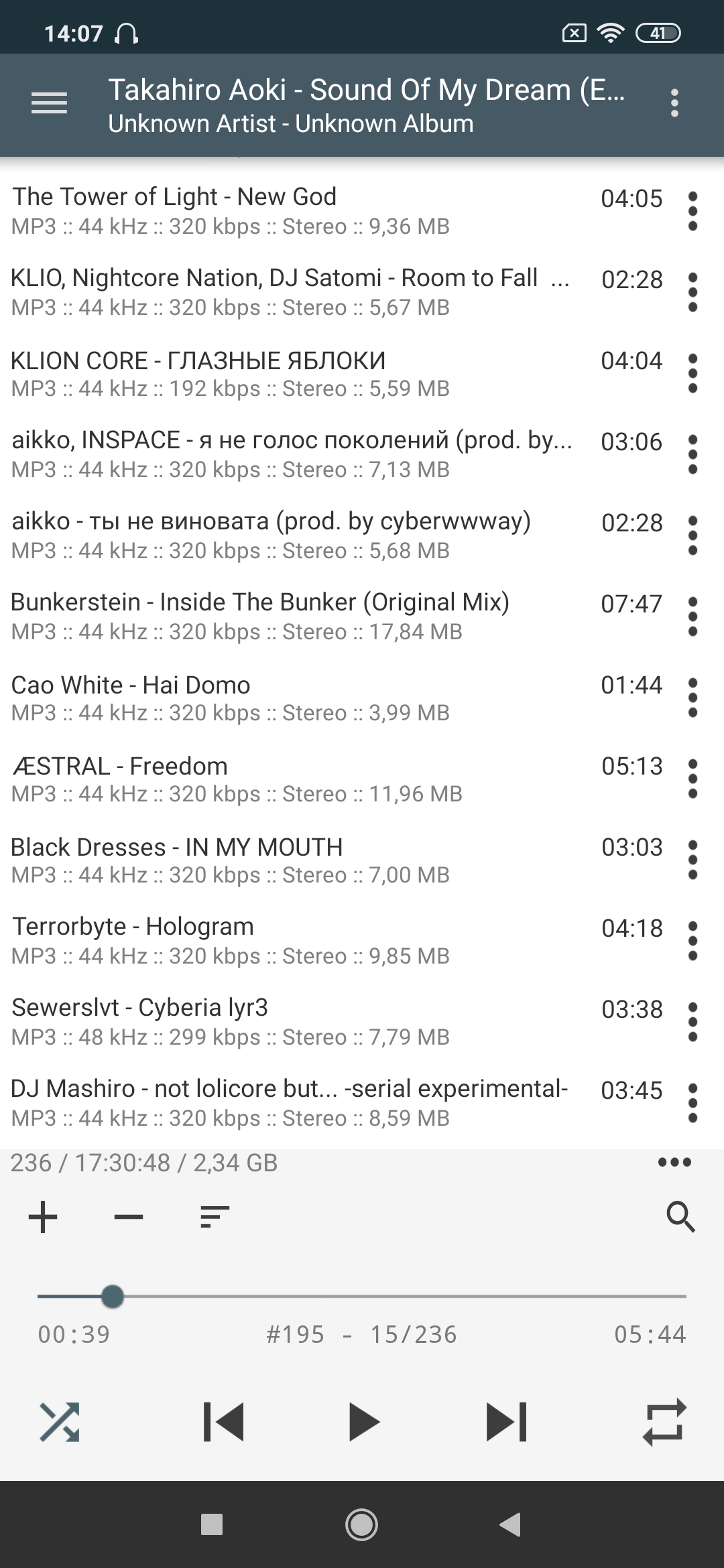Add tracks with the plus icon
Image resolution: width=724 pixels, height=1568 pixels.
(x=43, y=1217)
